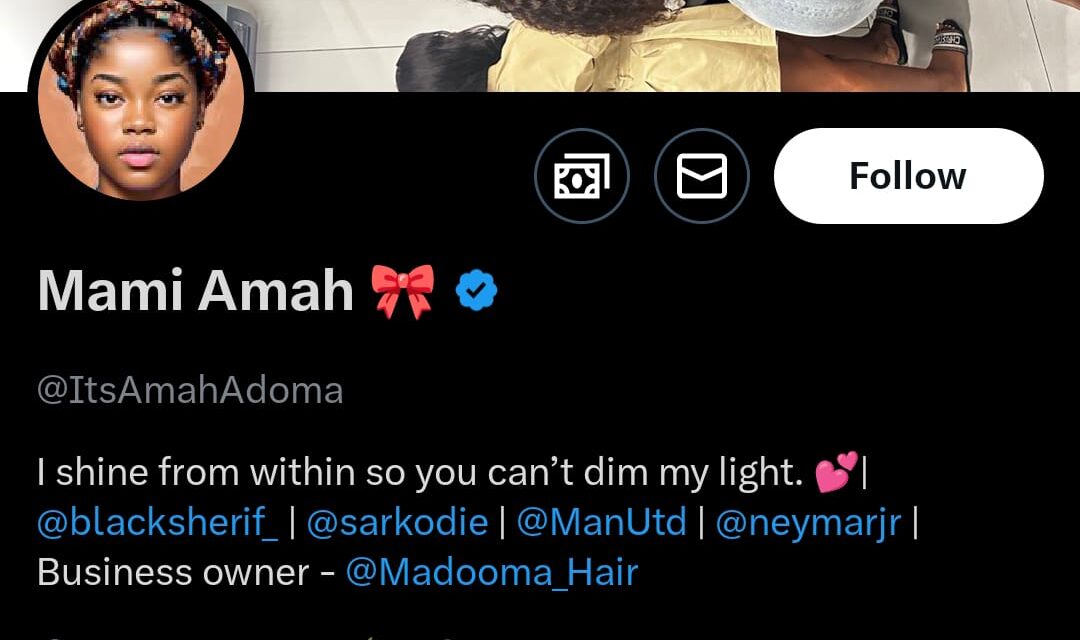Visit the @sarkodie profile link
The width and height of the screenshot is (1080, 640).
[397, 522]
